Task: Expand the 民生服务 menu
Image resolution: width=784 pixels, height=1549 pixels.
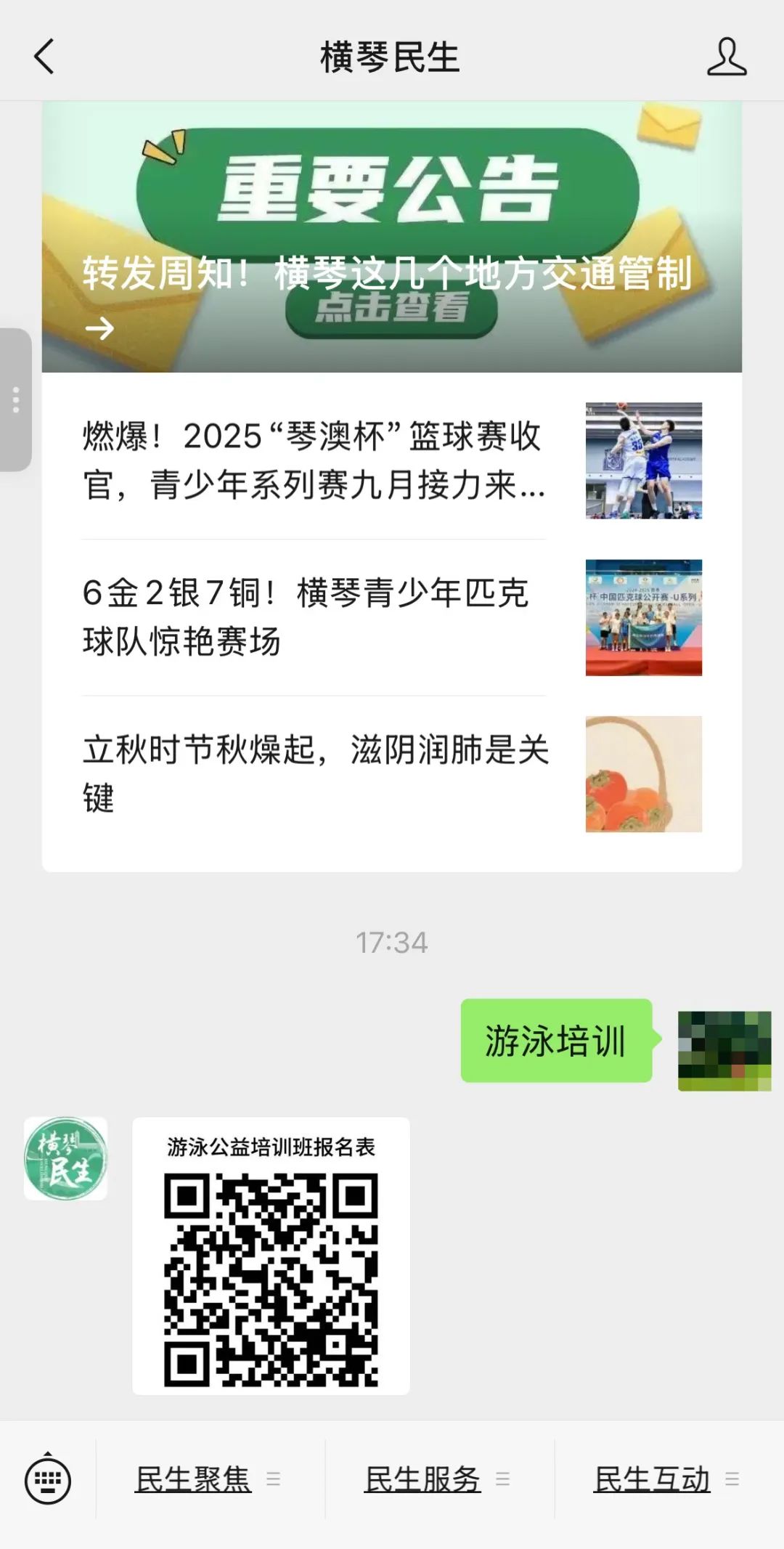Action: point(437,1480)
